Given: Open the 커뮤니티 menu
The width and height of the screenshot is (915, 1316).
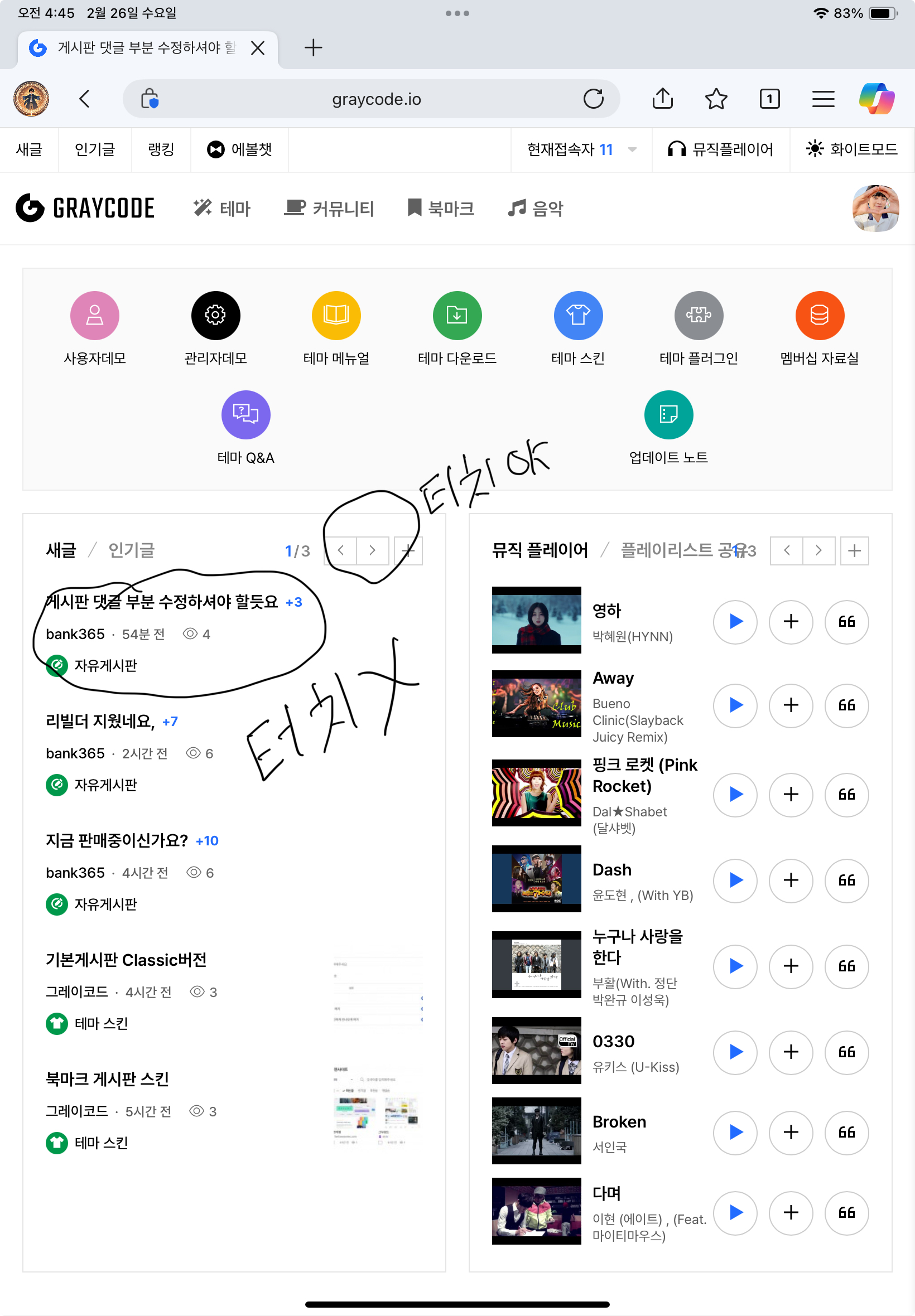Looking at the screenshot, I should tap(329, 209).
